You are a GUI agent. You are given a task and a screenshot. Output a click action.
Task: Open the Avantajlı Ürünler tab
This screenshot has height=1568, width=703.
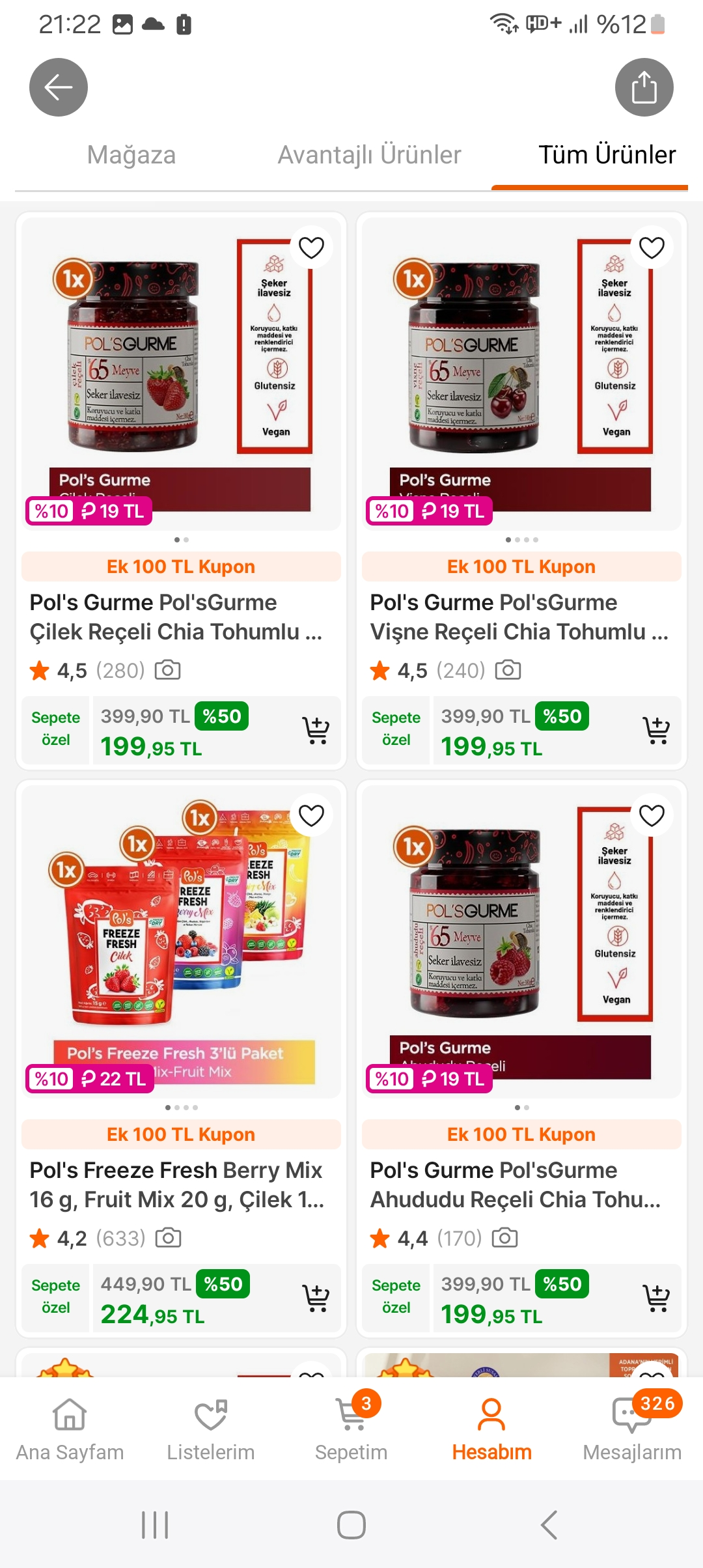tap(369, 155)
